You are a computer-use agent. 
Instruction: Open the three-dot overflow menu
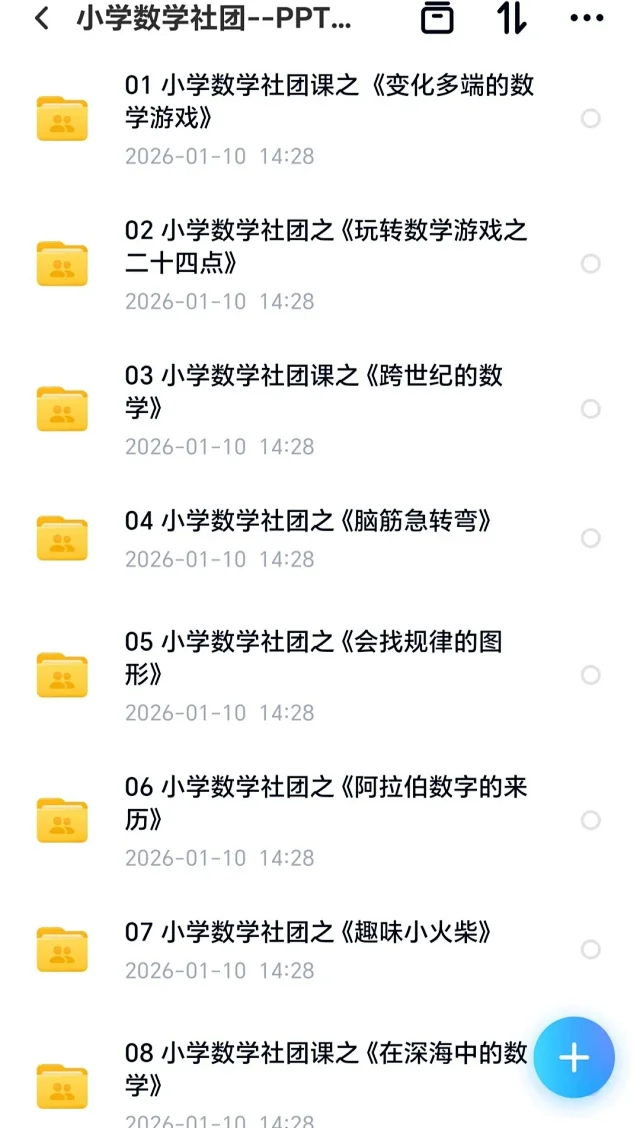(587, 18)
